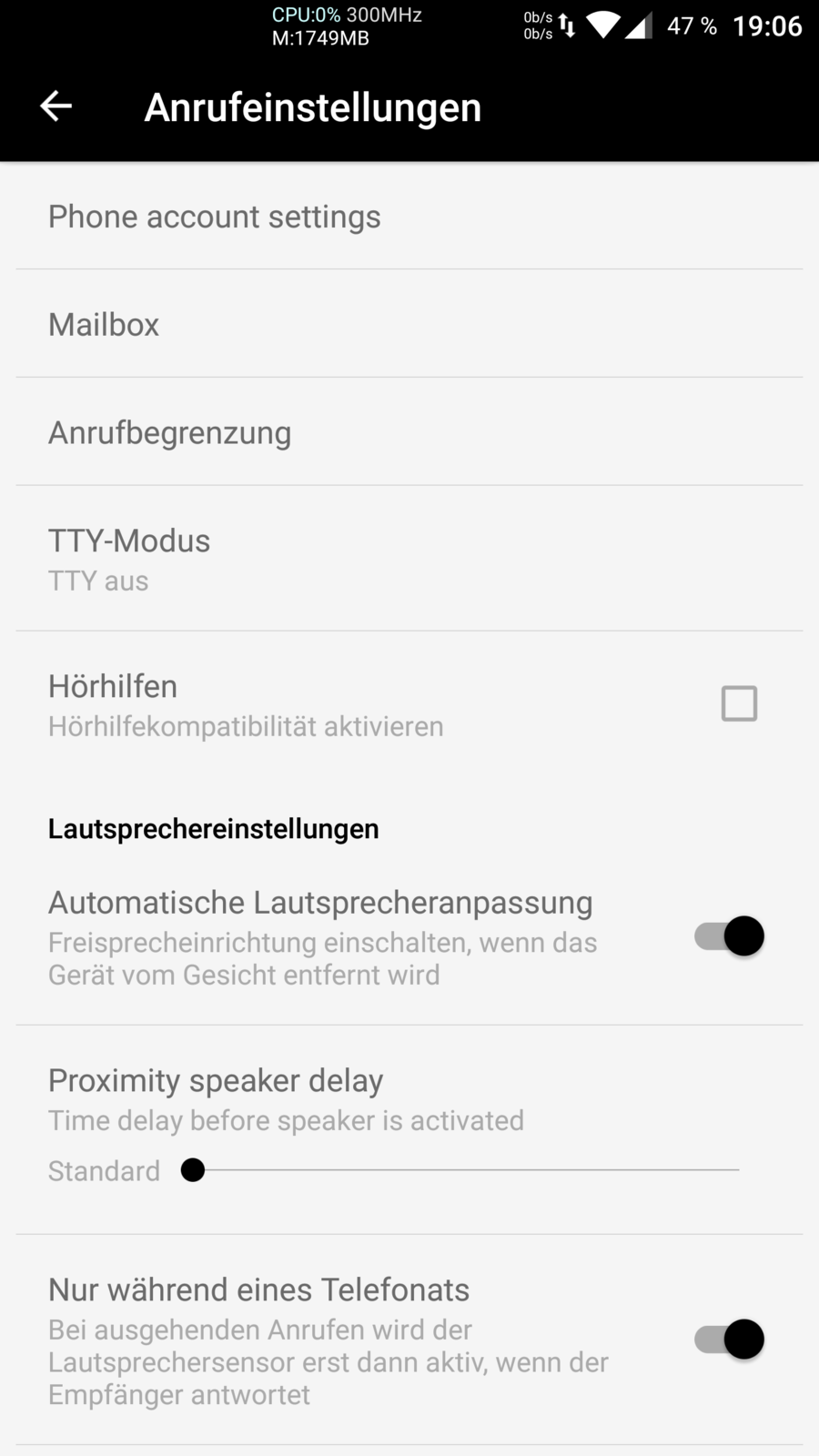
Task: Go back from Anrufeinstellungen
Action: (x=56, y=106)
